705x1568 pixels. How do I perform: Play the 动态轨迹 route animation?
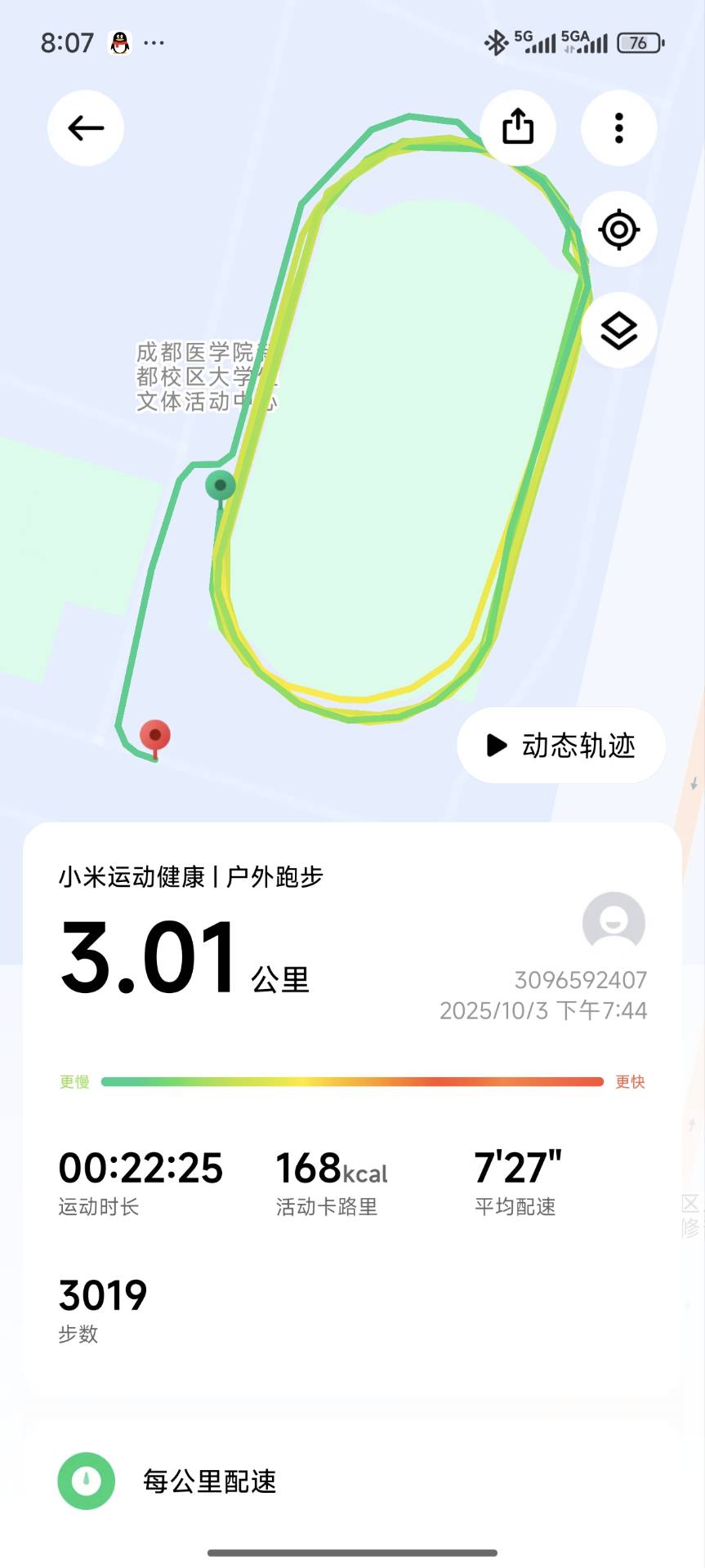pos(561,746)
